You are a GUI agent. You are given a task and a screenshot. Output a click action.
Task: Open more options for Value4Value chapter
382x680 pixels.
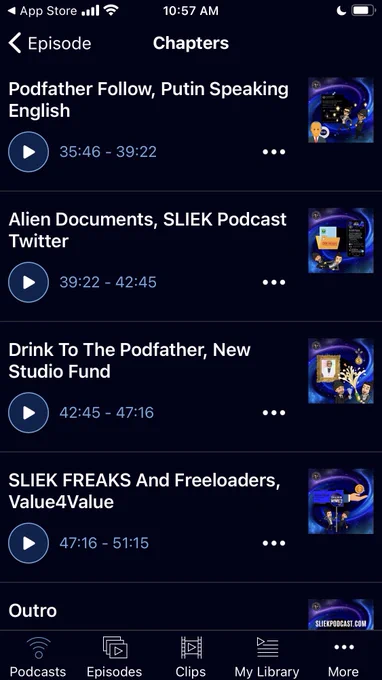274,543
